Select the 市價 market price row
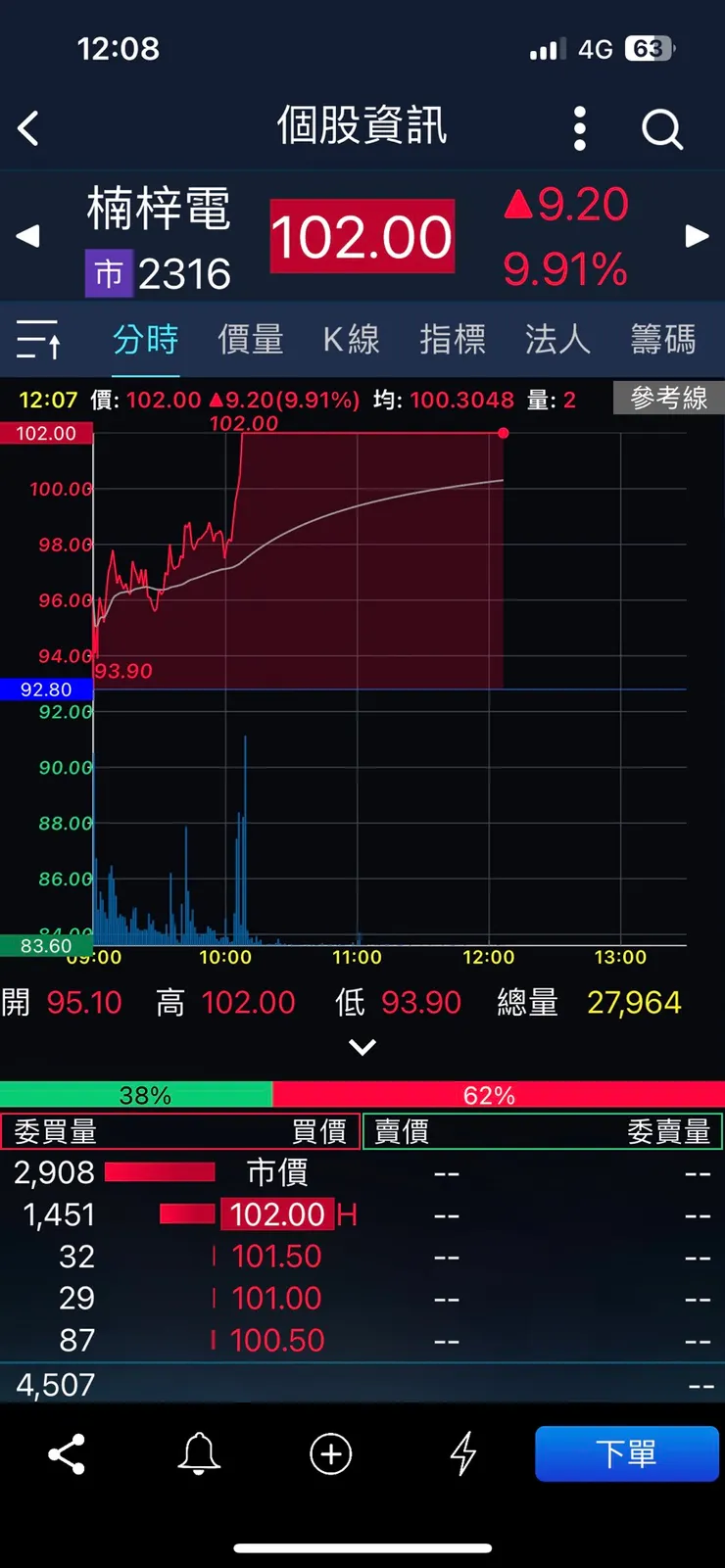 277,1171
